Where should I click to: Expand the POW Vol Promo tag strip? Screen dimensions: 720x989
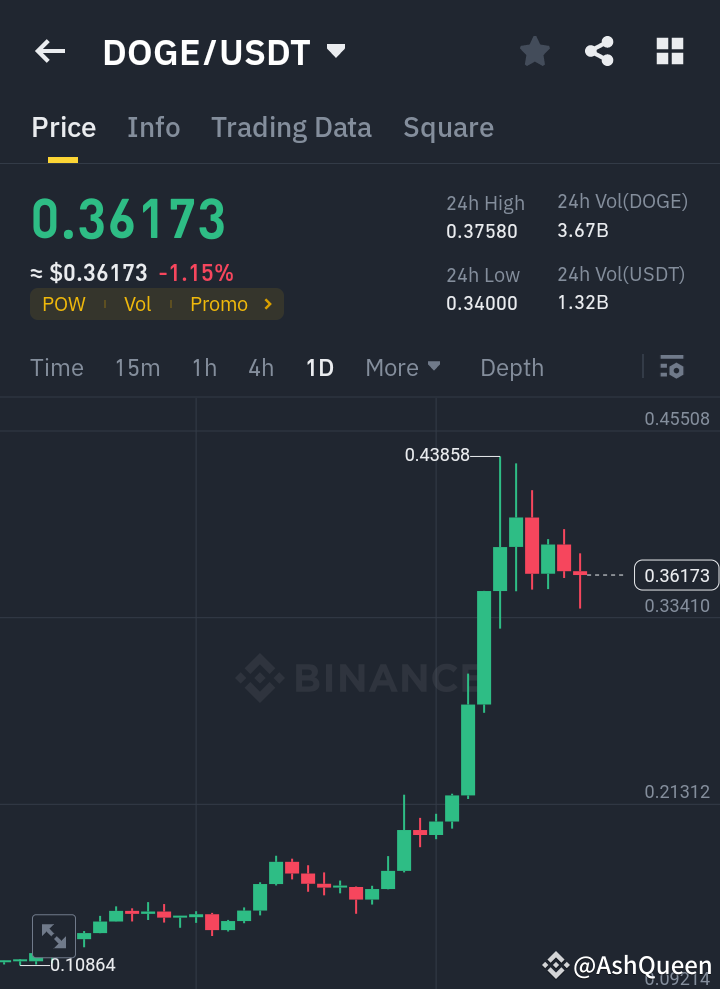click(266, 304)
